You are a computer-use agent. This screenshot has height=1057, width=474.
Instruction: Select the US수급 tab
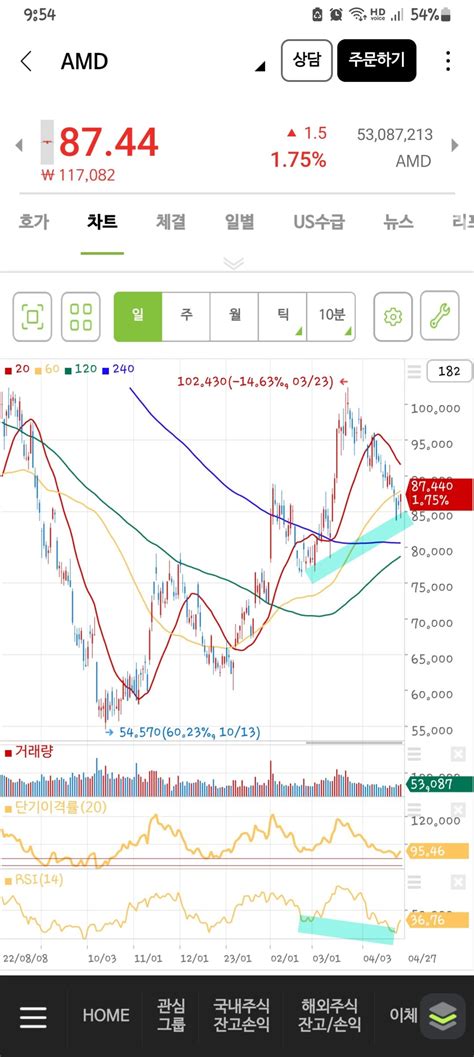[x=319, y=222]
